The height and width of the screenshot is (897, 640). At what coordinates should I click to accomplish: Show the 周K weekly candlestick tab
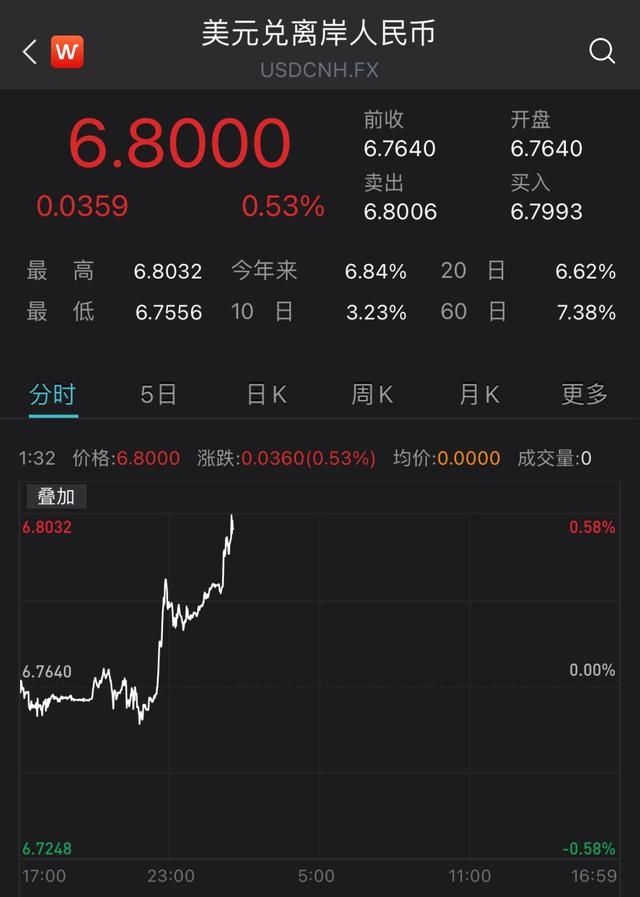tap(372, 394)
